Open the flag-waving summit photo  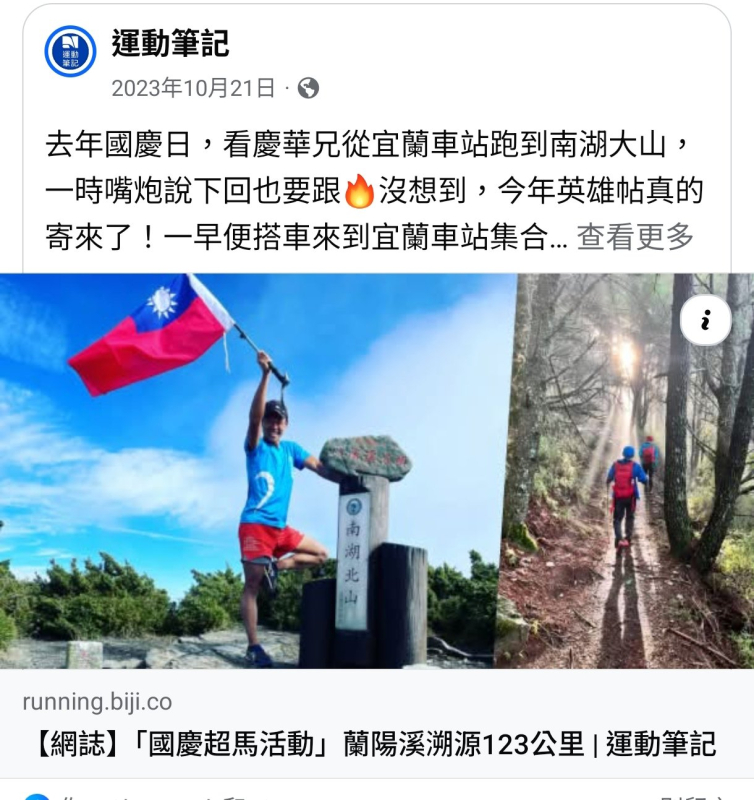tap(250, 470)
